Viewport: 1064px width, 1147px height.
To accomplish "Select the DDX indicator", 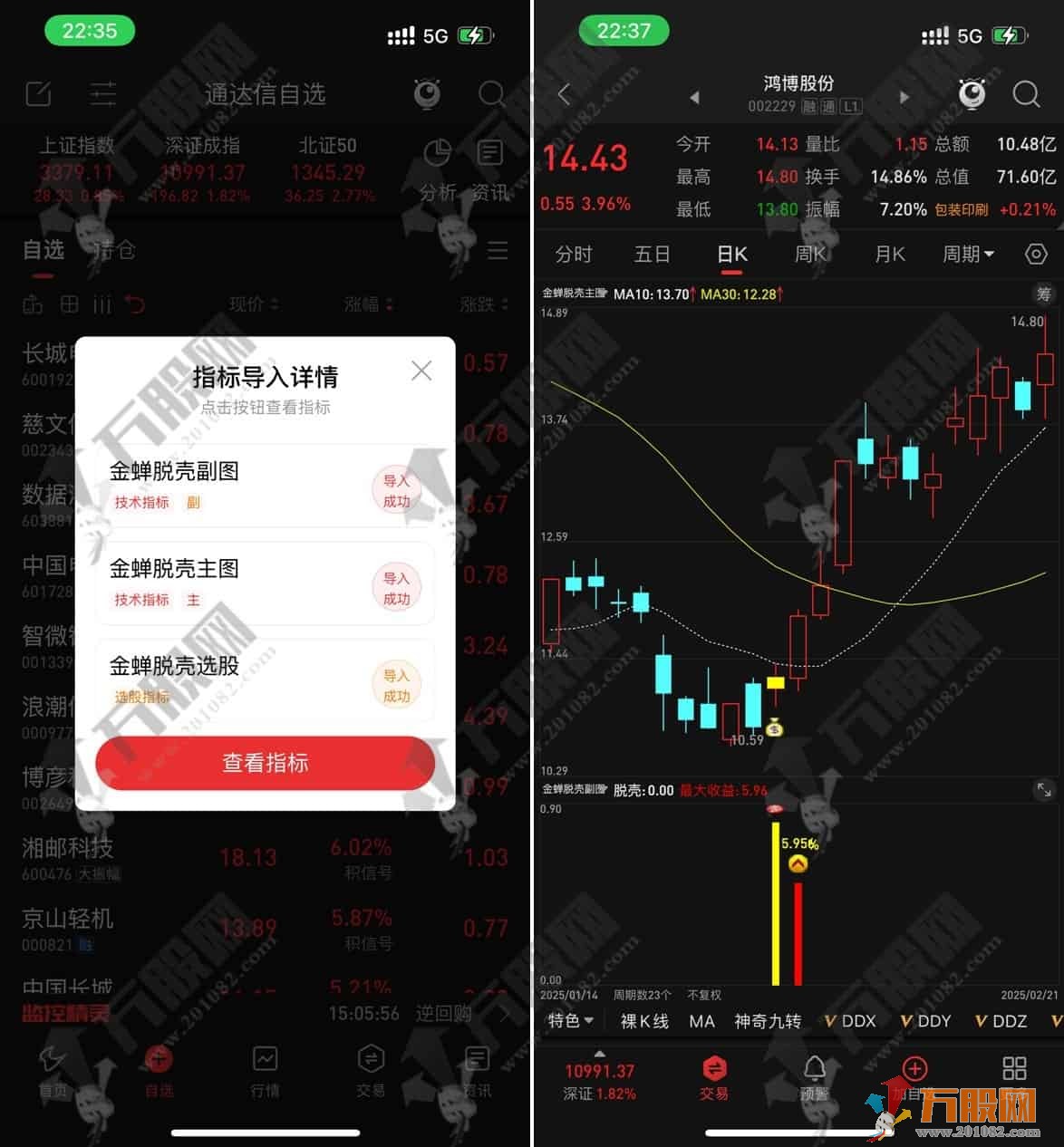I will pyautogui.click(x=850, y=1021).
